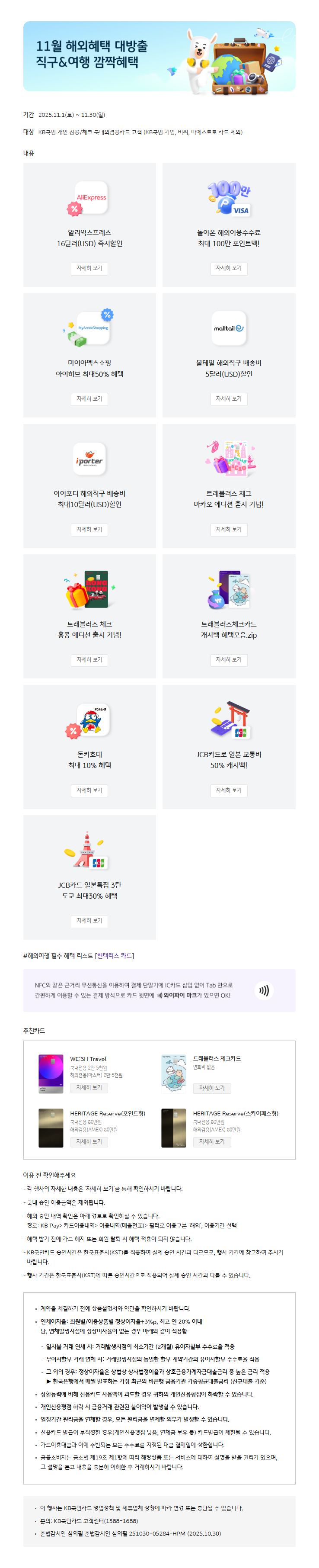The image size is (319, 1568).
Task: Check HERITAGE Reserve(스카이패스형) card details
Action: (211, 1142)
